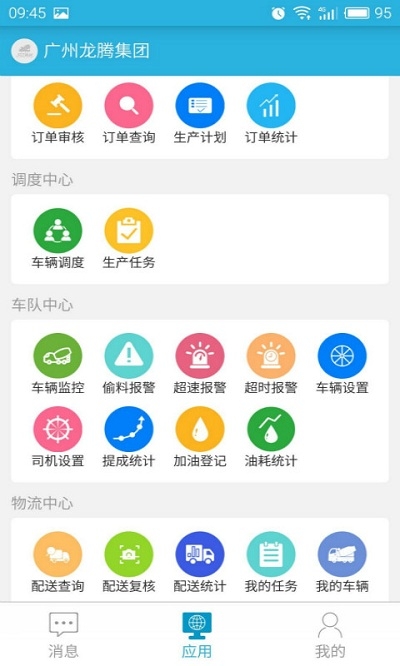
Task: Open 配送查询 delivery search
Action: [x=58, y=562]
